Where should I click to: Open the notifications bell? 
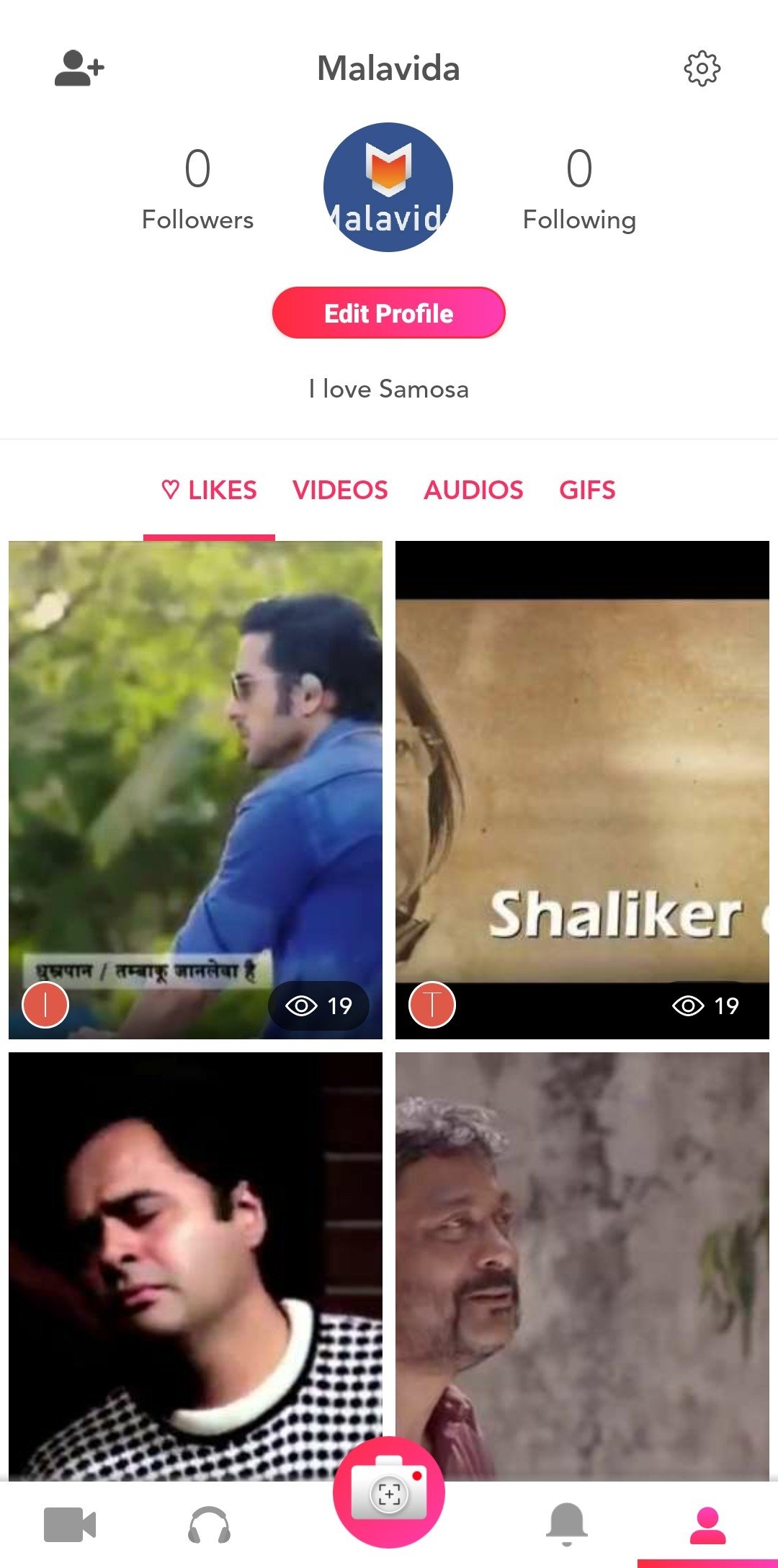point(567,1524)
